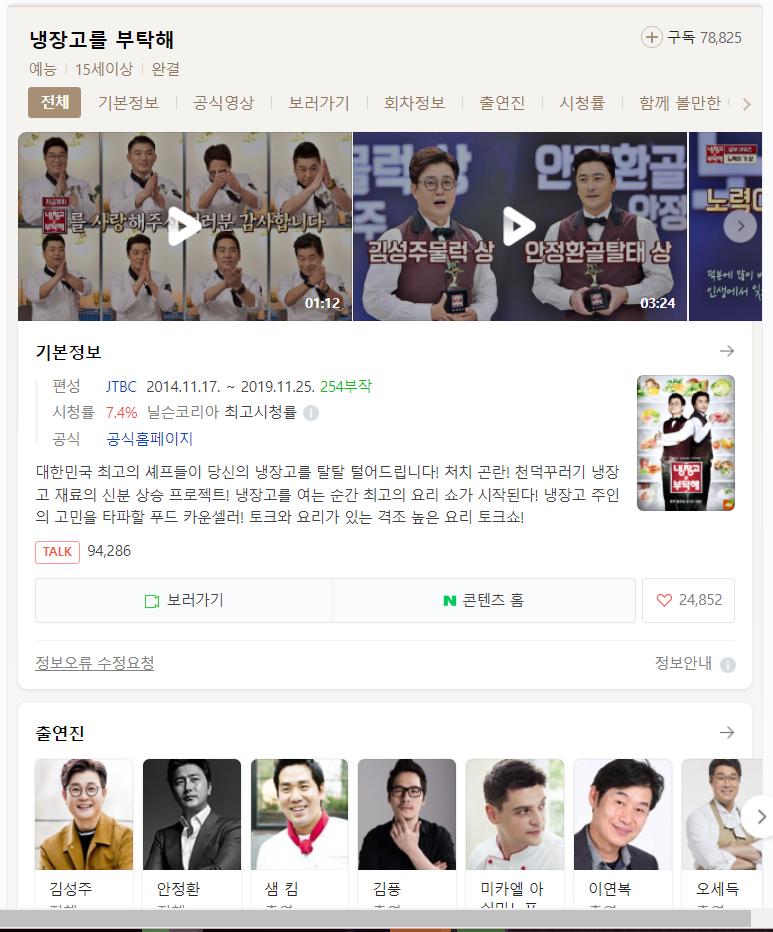The width and height of the screenshot is (773, 932).
Task: Open 기본정보 details arrow
Action: pos(727,351)
